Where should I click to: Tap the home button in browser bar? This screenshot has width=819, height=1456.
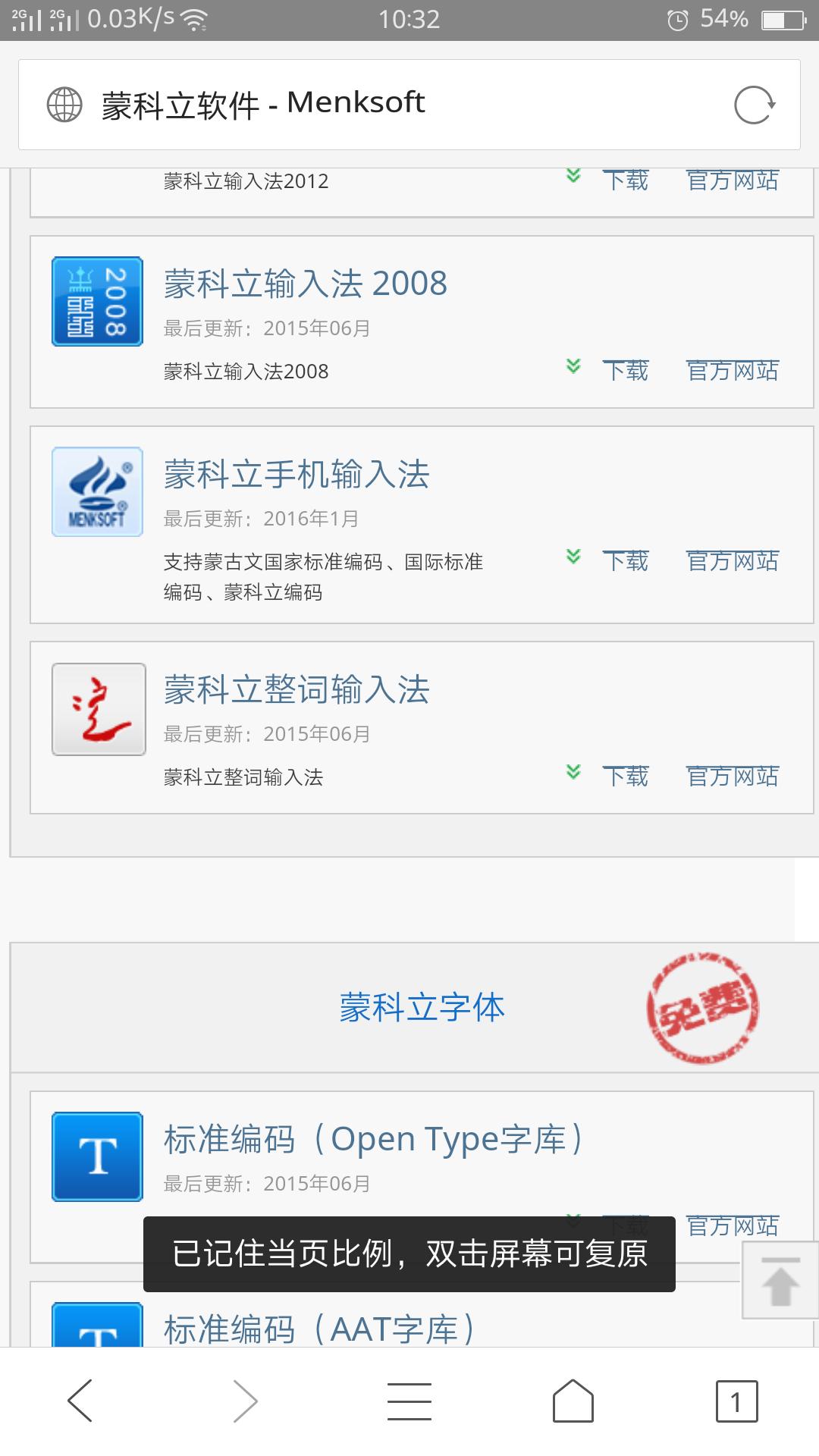point(572,1401)
